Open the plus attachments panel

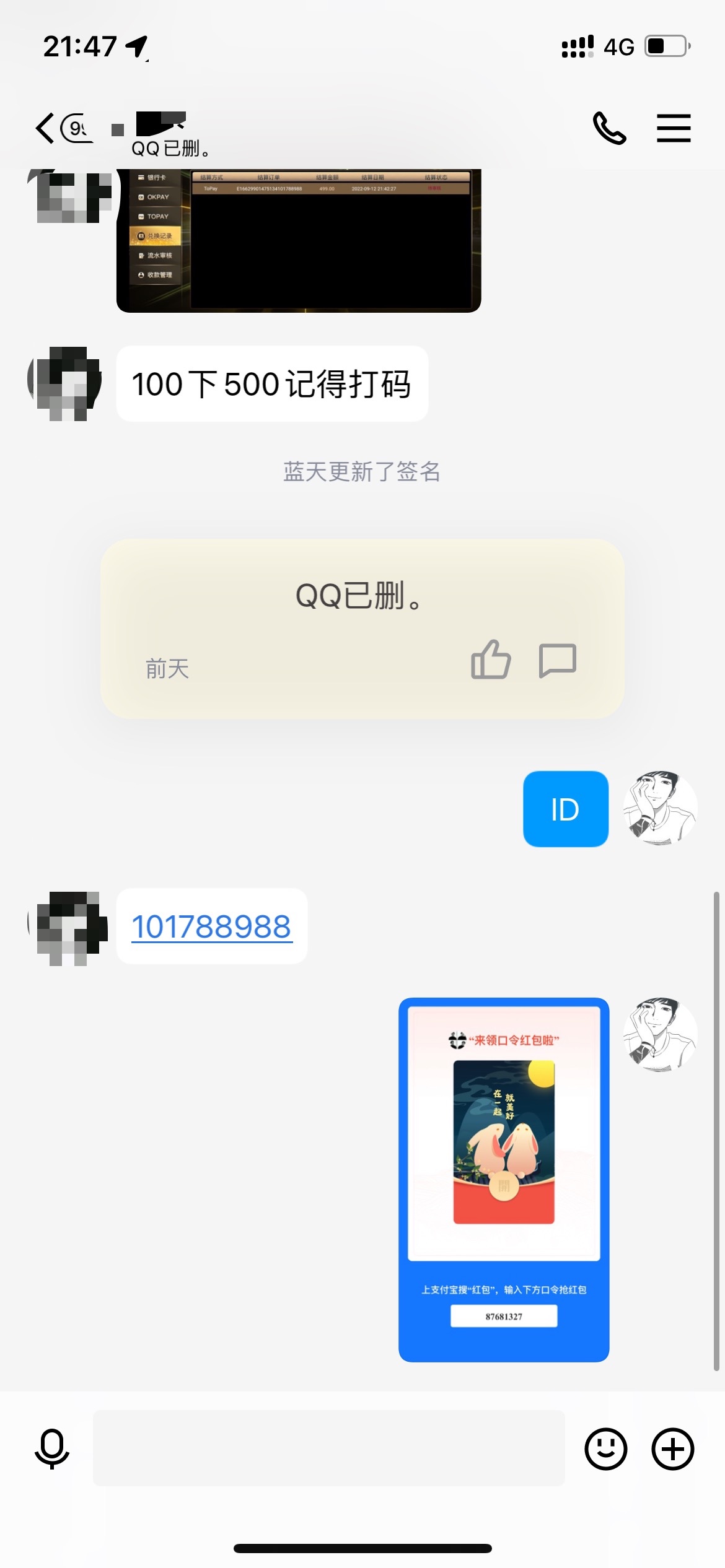[x=672, y=1448]
